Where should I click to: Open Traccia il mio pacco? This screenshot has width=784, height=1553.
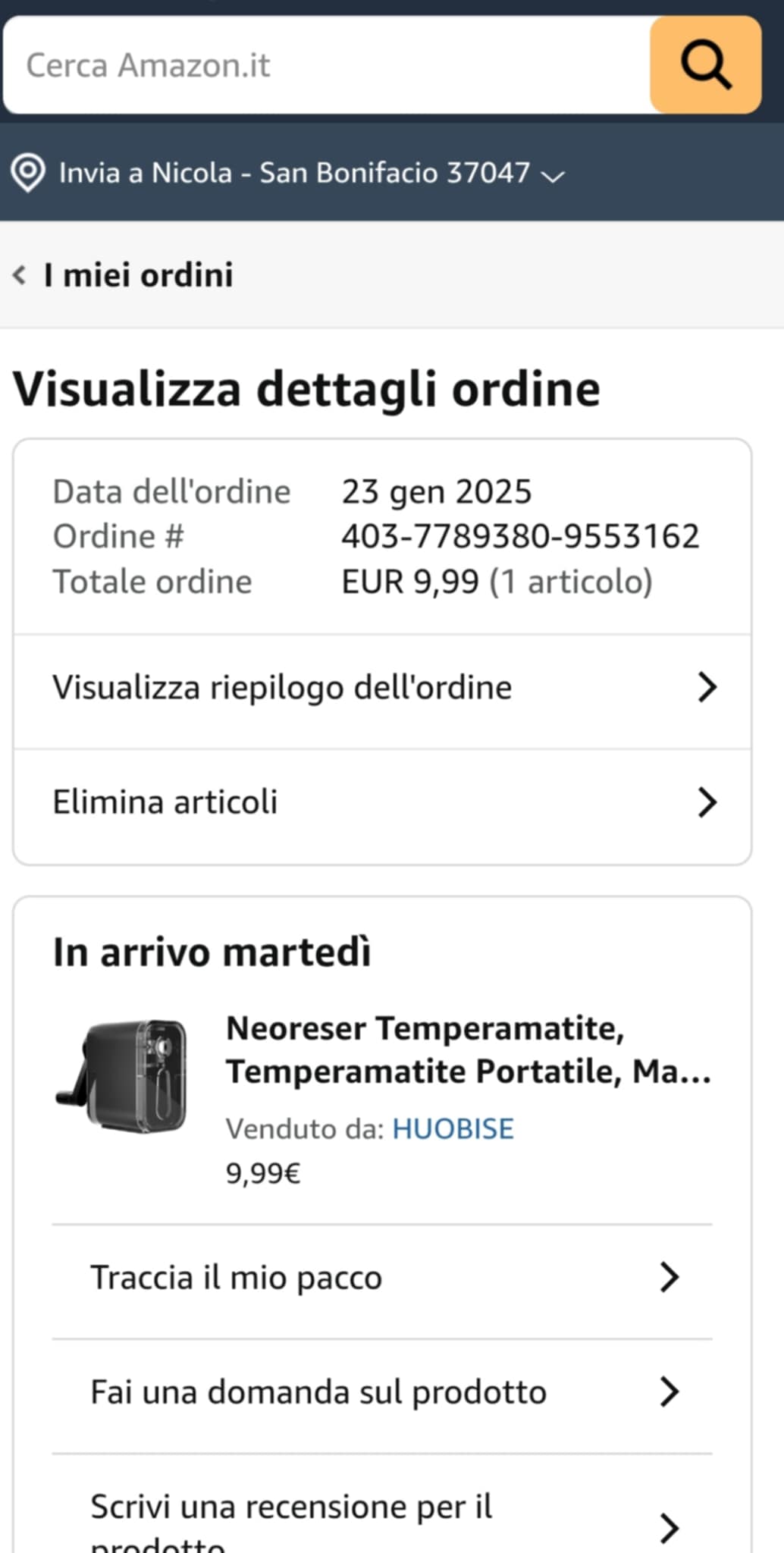[383, 1278]
